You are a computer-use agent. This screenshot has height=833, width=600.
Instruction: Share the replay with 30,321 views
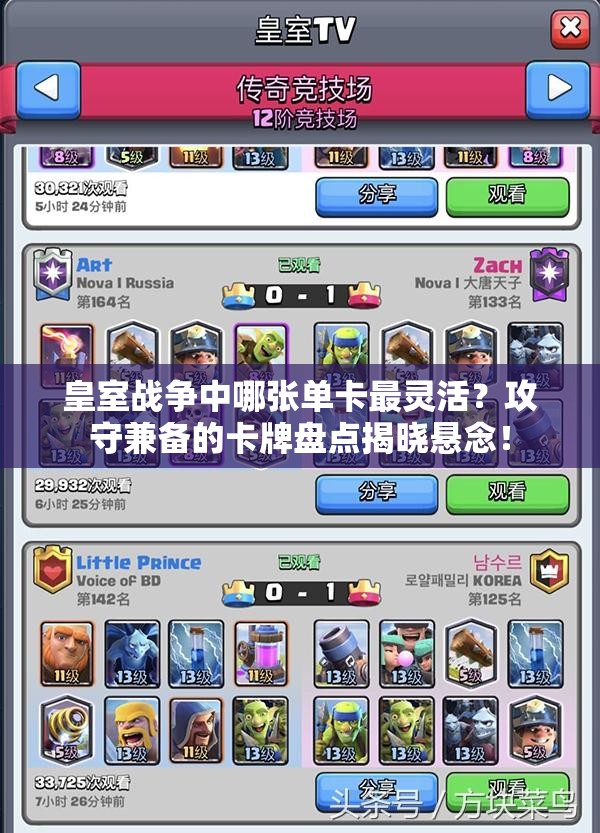tap(376, 196)
